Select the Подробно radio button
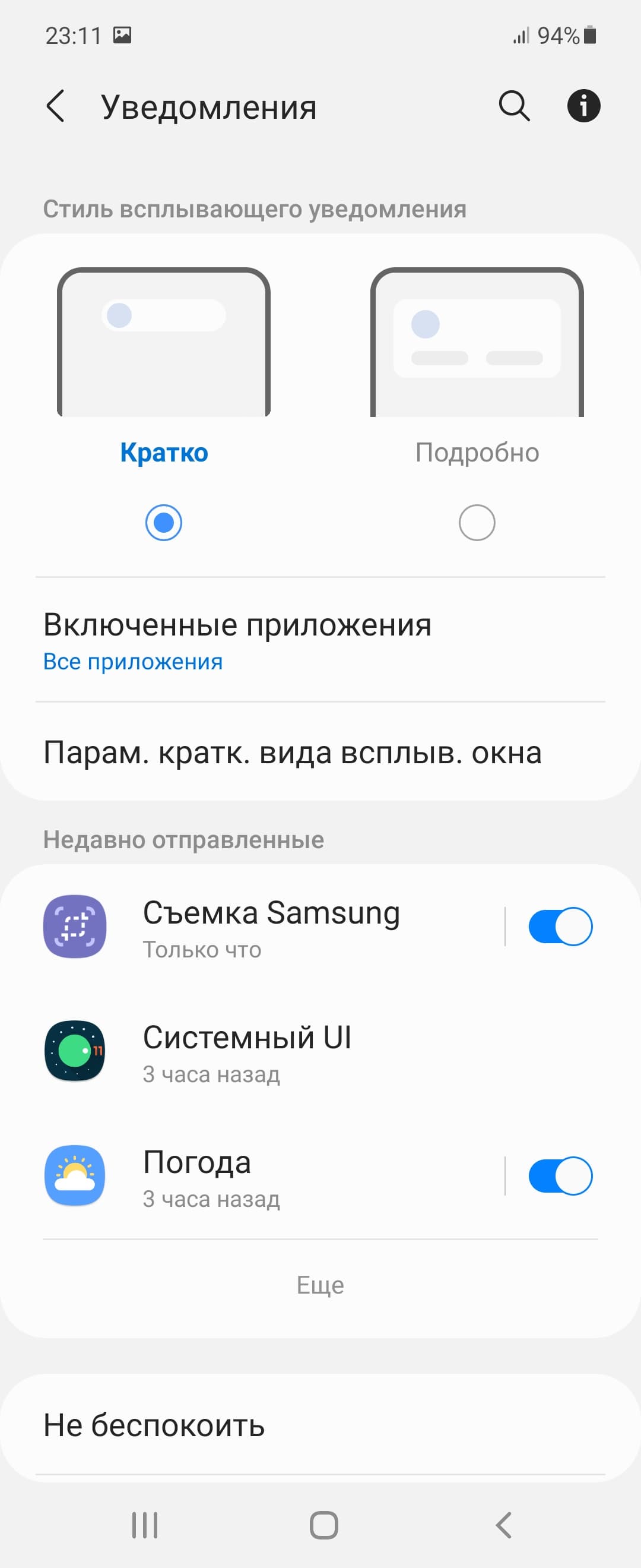Screen dimensions: 641x1568 coord(477,522)
